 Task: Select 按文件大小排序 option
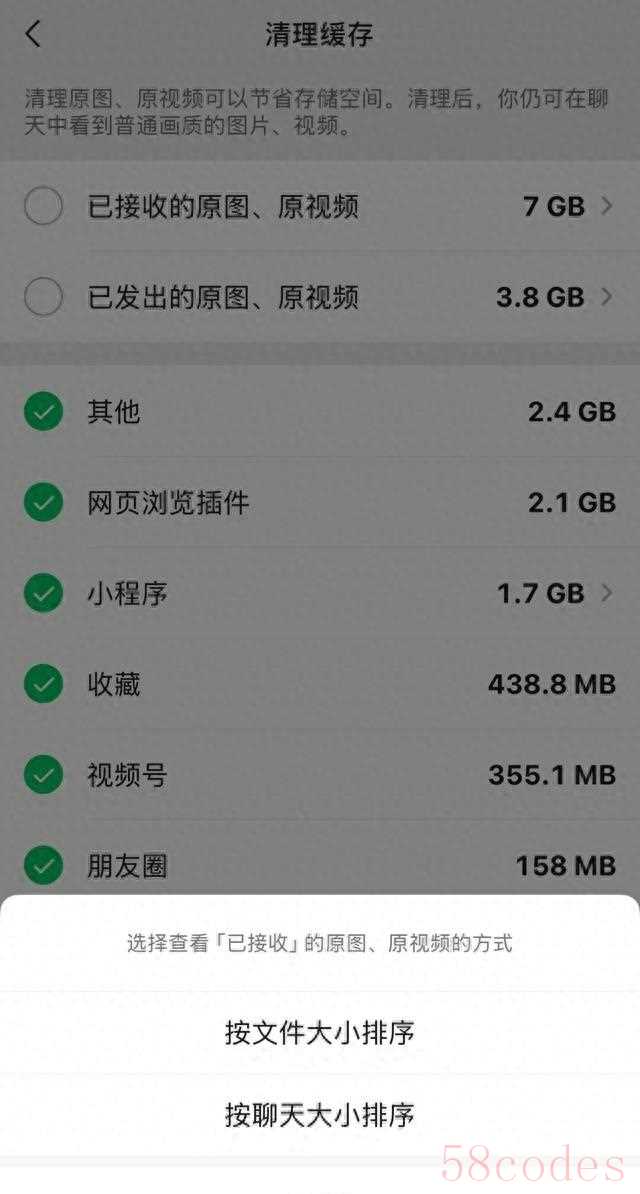(x=320, y=1033)
